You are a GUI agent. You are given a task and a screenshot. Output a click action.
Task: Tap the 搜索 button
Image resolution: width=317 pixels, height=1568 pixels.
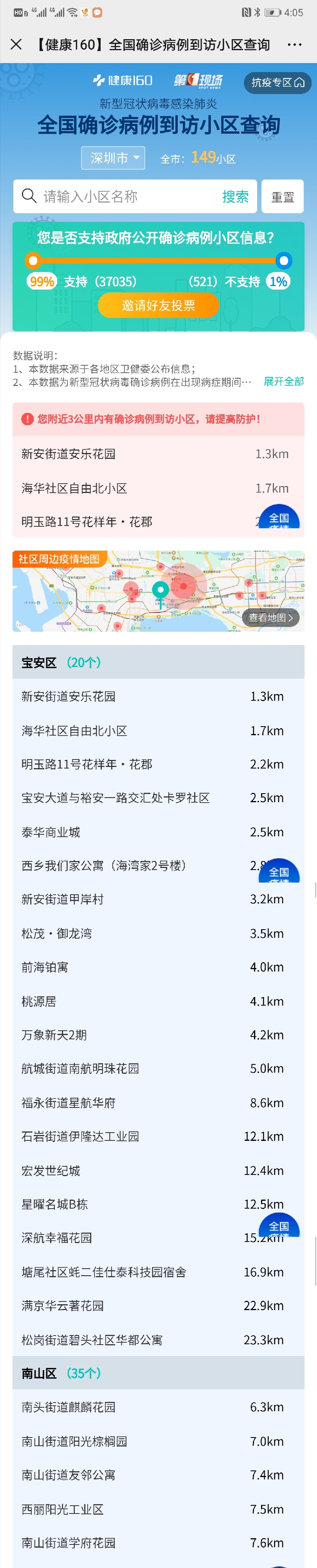pyautogui.click(x=235, y=197)
